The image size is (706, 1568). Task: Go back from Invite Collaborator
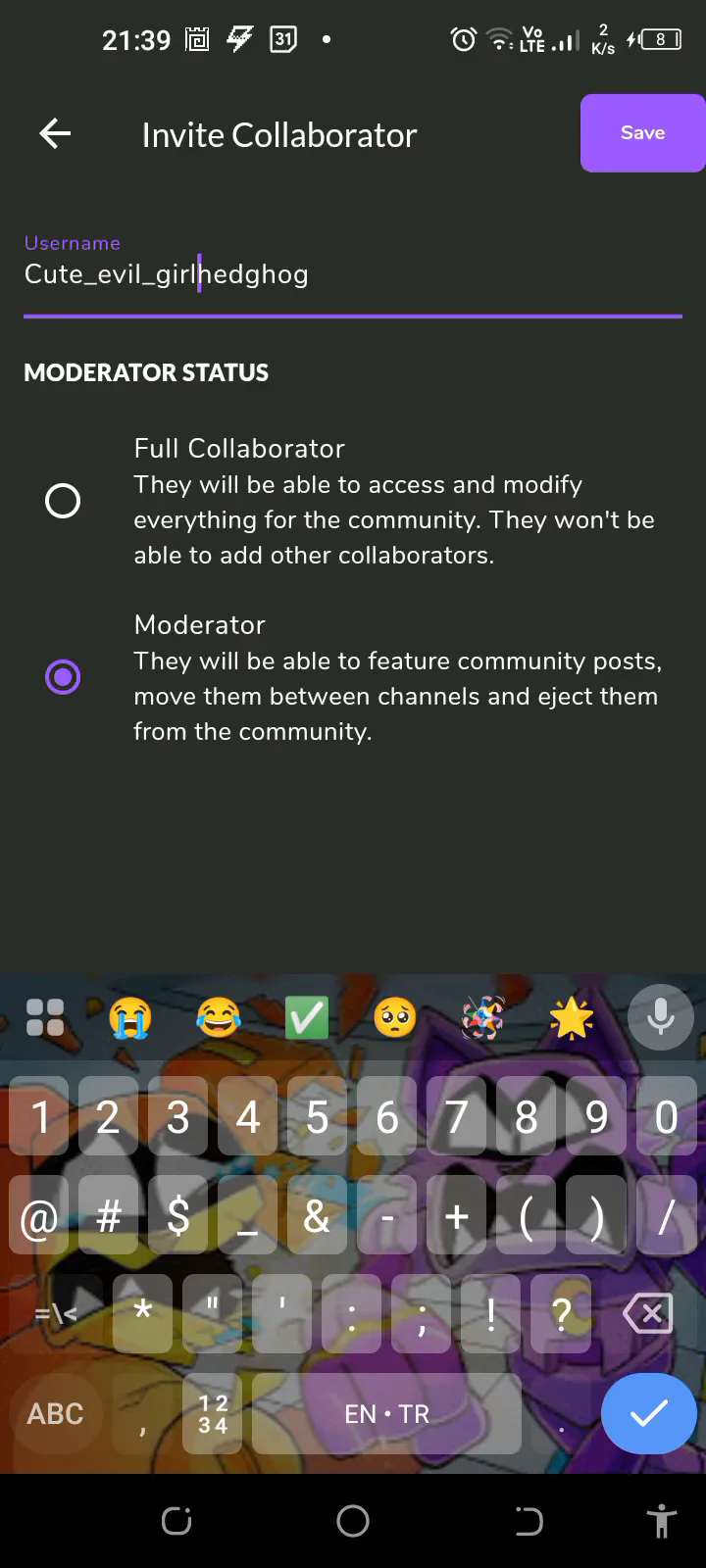(55, 133)
